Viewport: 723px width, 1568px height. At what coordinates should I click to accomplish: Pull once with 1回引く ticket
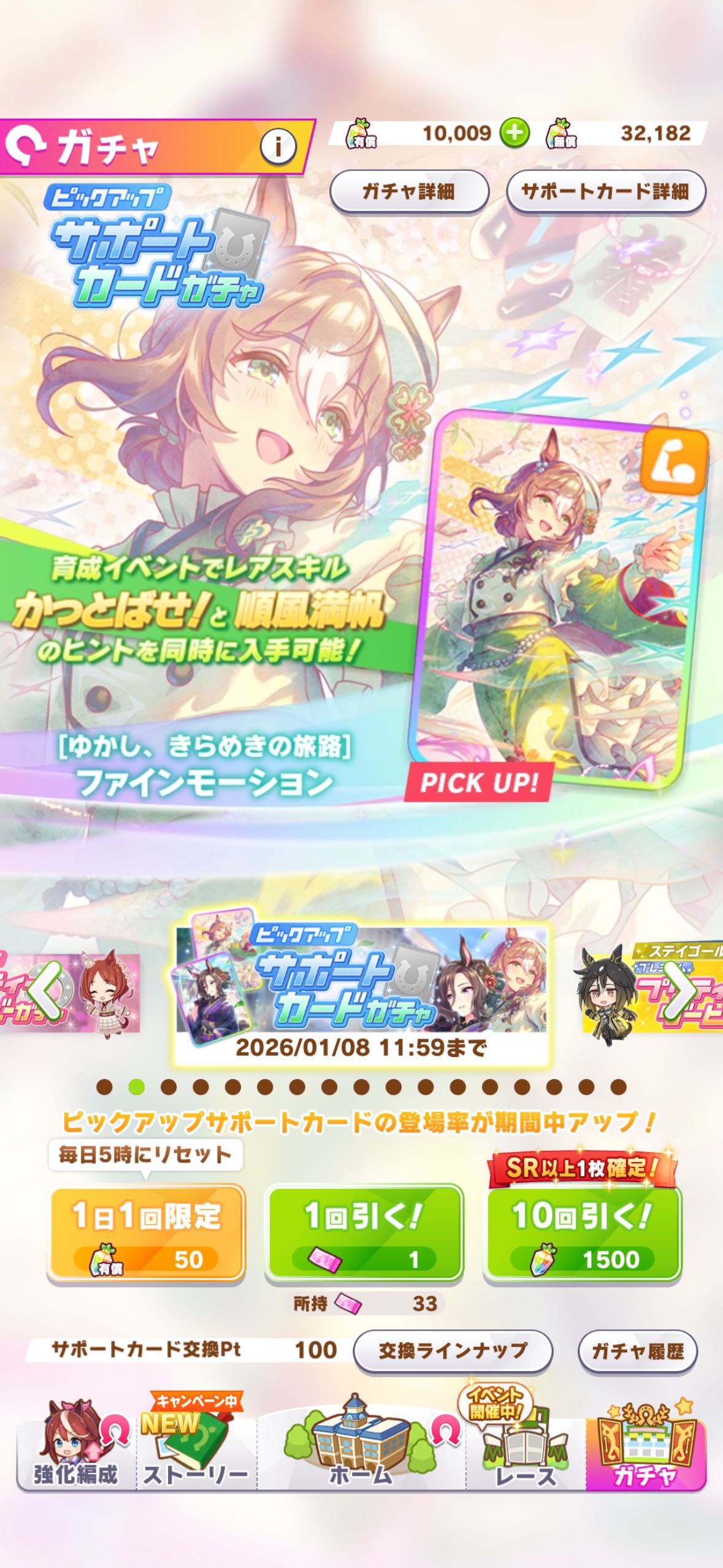(364, 1232)
